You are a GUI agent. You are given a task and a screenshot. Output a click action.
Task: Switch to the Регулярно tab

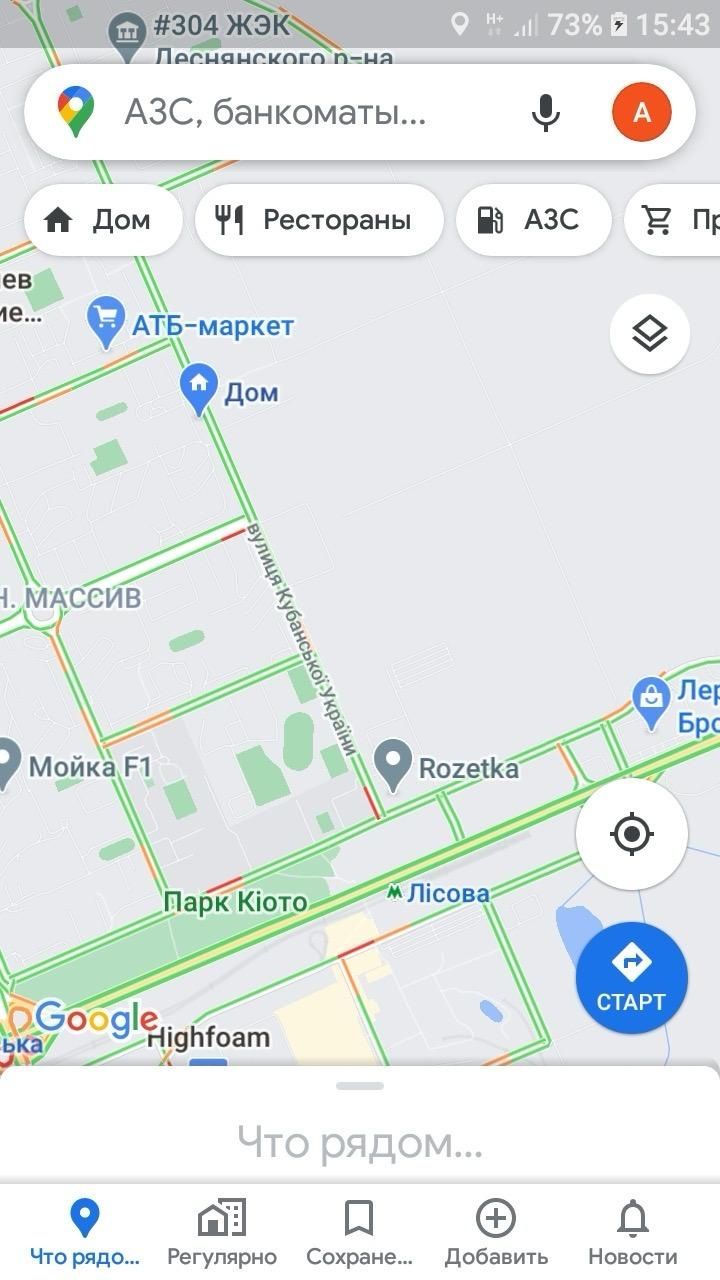tap(222, 1232)
